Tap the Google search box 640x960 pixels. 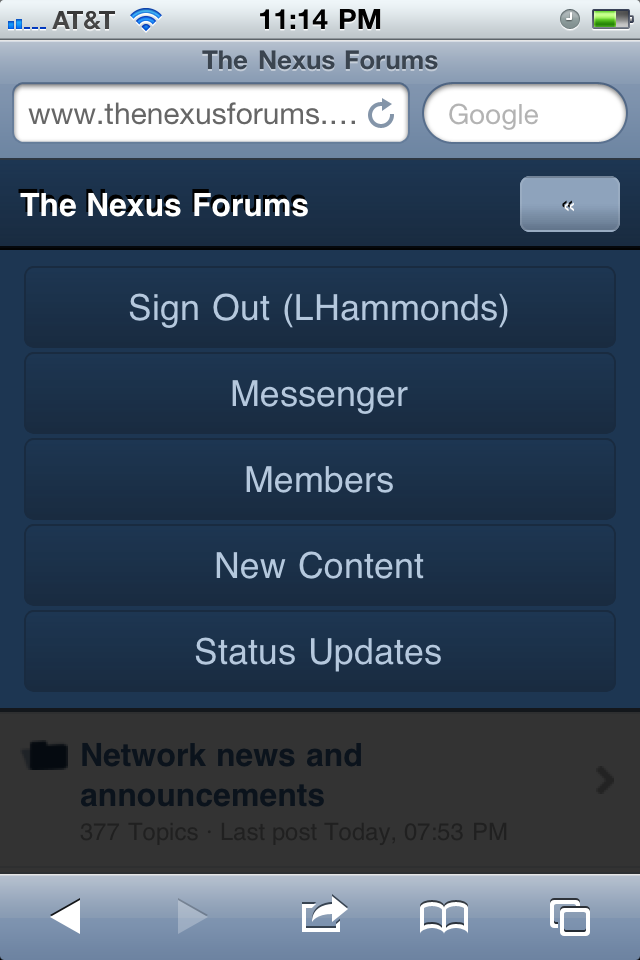(x=525, y=115)
